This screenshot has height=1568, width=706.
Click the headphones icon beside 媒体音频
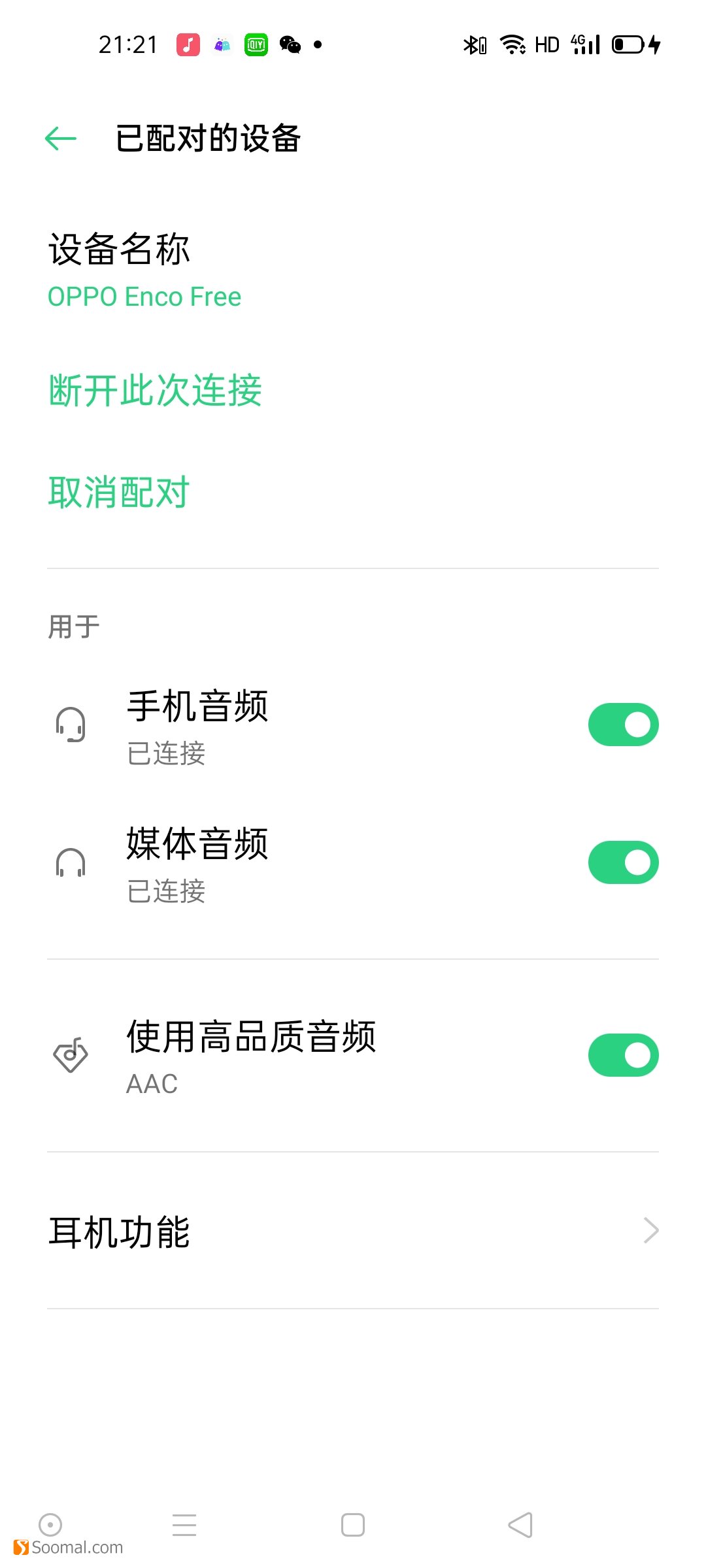tap(72, 862)
